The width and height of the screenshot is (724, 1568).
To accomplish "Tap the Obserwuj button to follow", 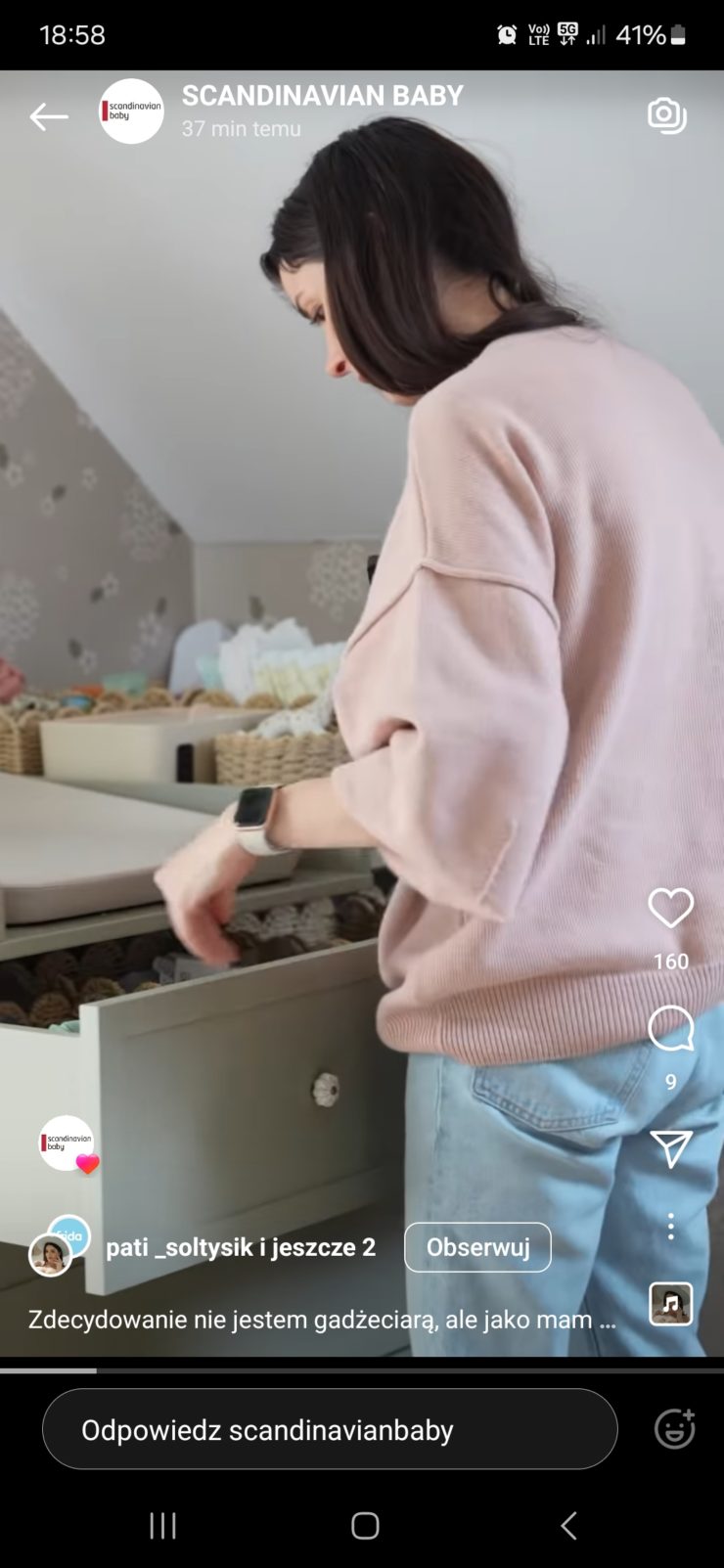I will [x=477, y=1247].
